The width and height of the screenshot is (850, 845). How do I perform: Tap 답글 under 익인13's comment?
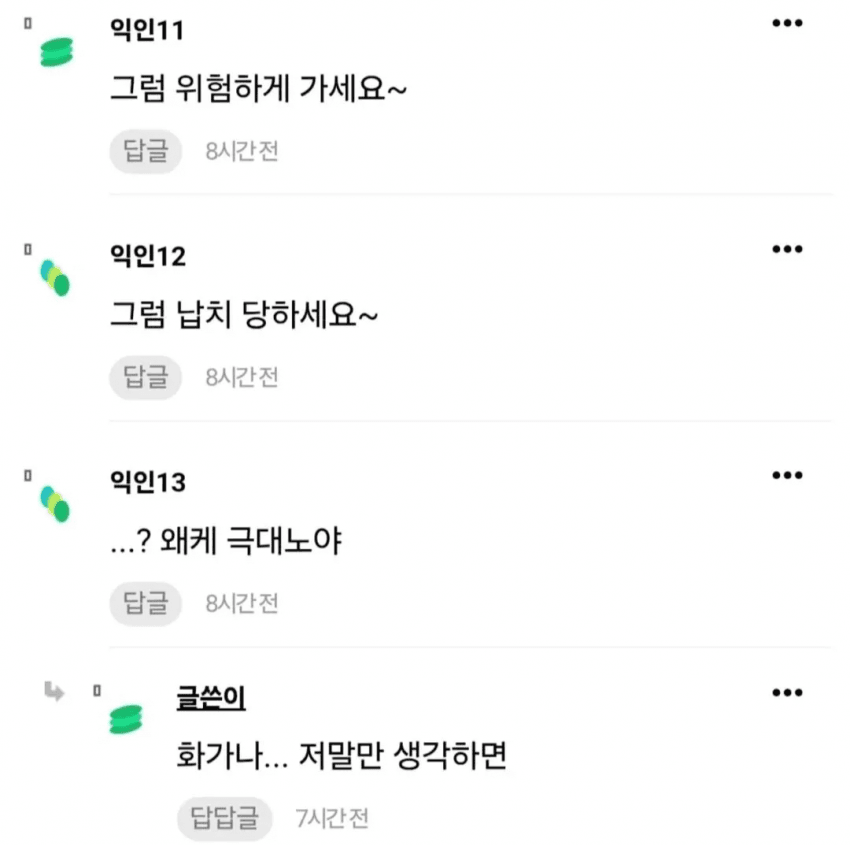[x=146, y=604]
